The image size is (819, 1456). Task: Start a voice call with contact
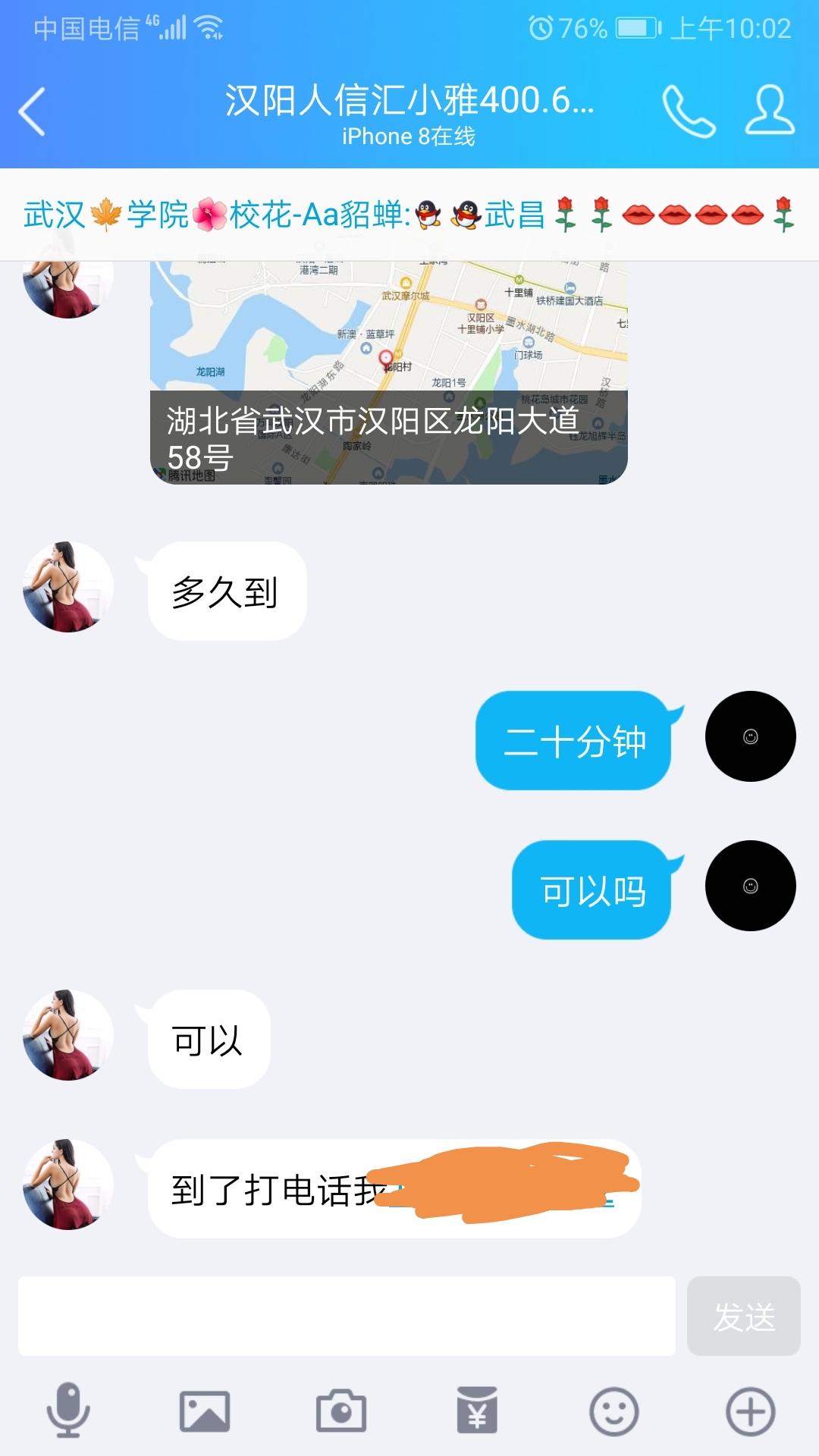[689, 111]
